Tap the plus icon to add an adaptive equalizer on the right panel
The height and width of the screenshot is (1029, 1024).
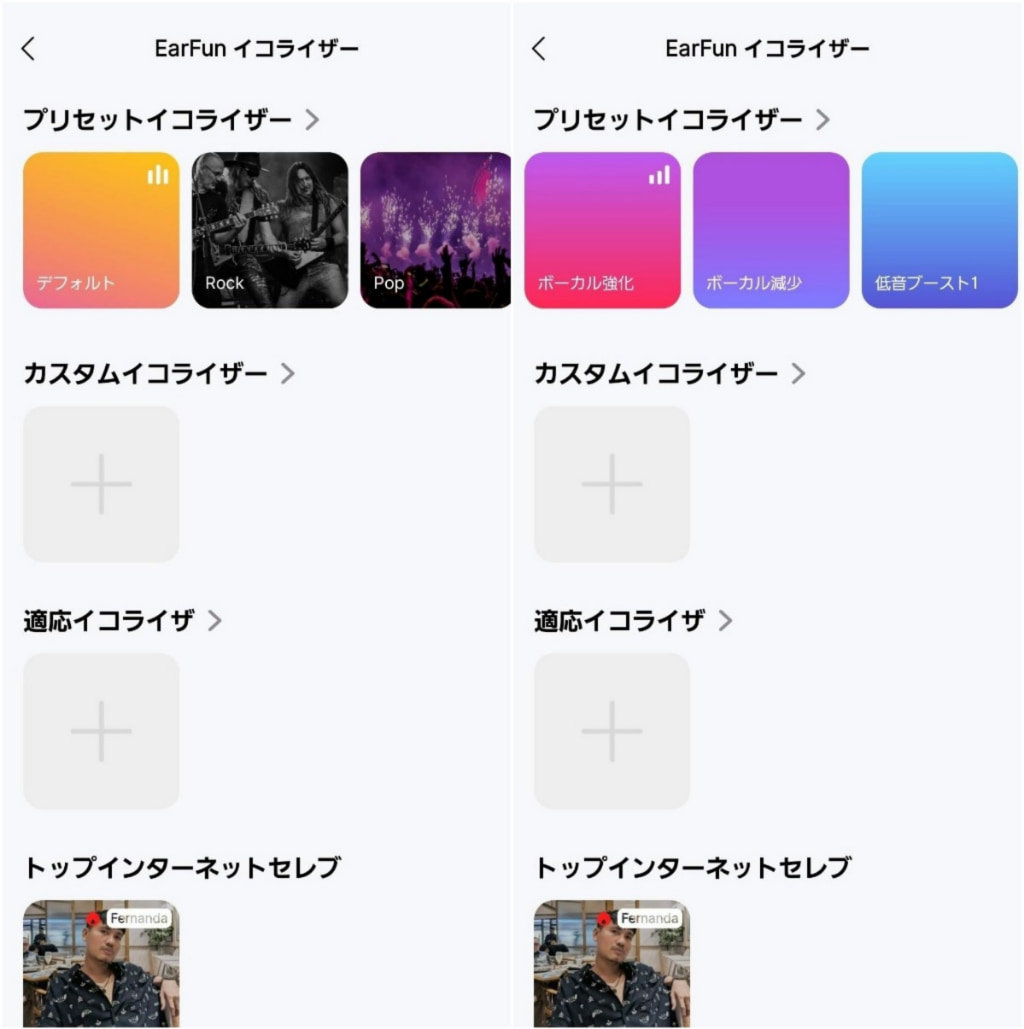coord(611,731)
